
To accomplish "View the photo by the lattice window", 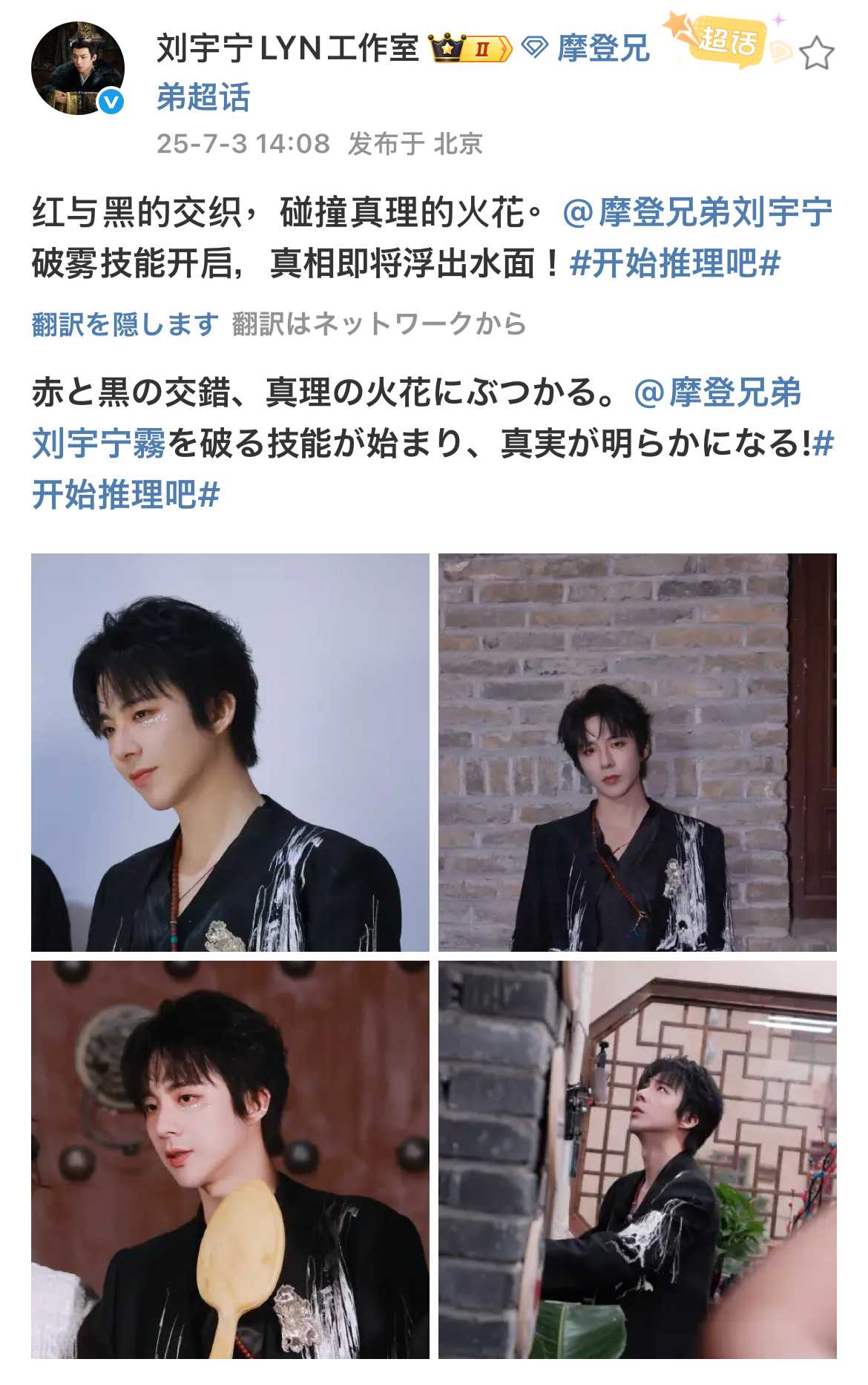I will tap(637, 1159).
